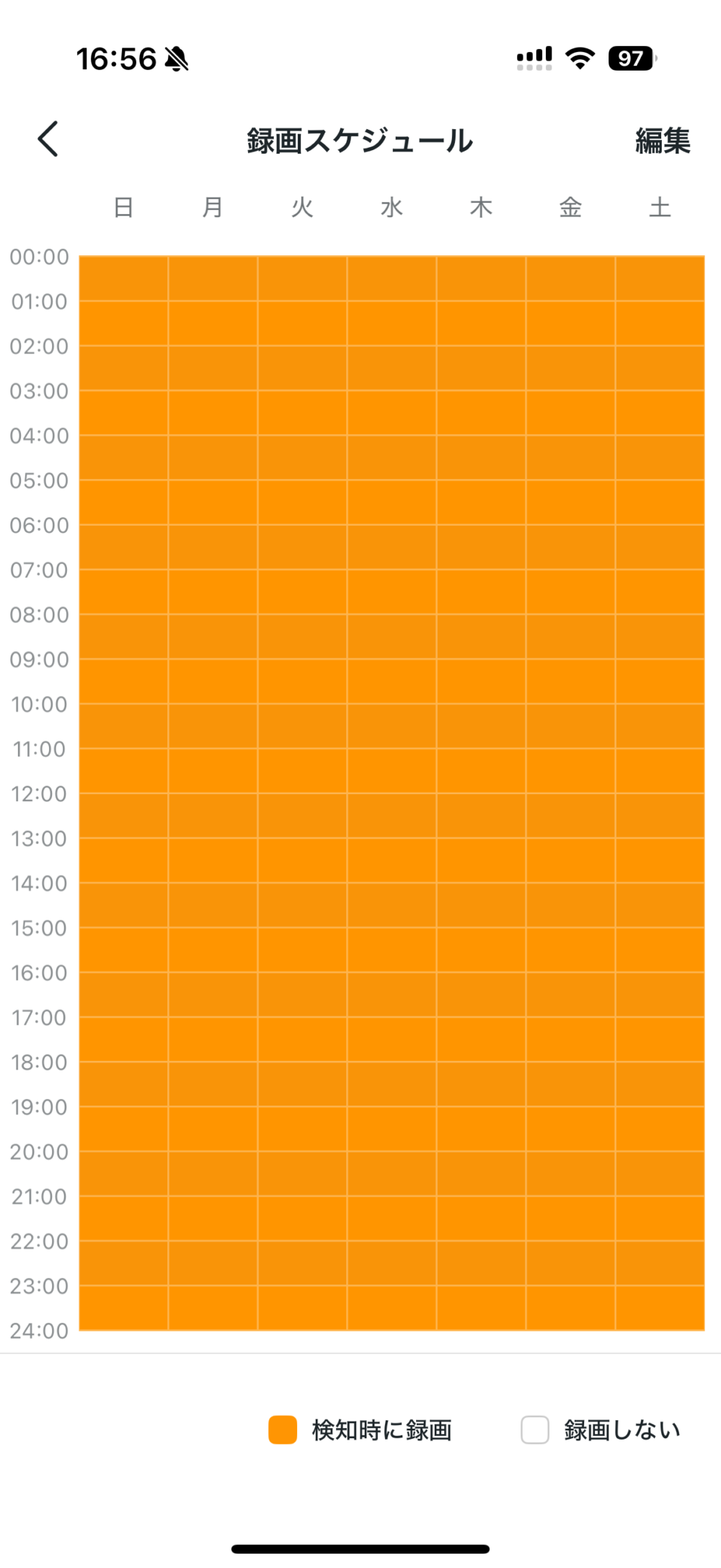This screenshot has width=721, height=1568.
Task: Go back using the back arrow
Action: [x=48, y=139]
